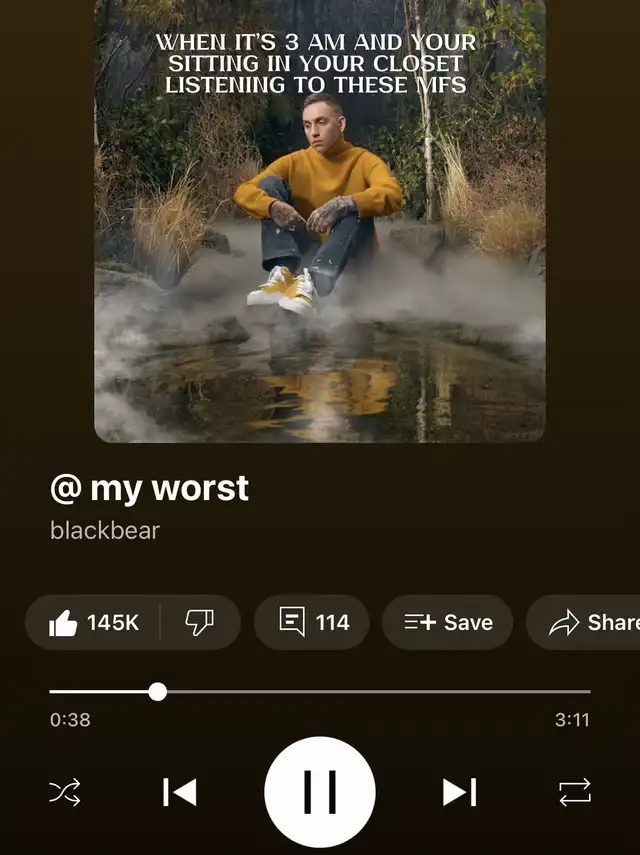Viewport: 640px width, 855px height.
Task: Dislike this song
Action: coord(200,623)
